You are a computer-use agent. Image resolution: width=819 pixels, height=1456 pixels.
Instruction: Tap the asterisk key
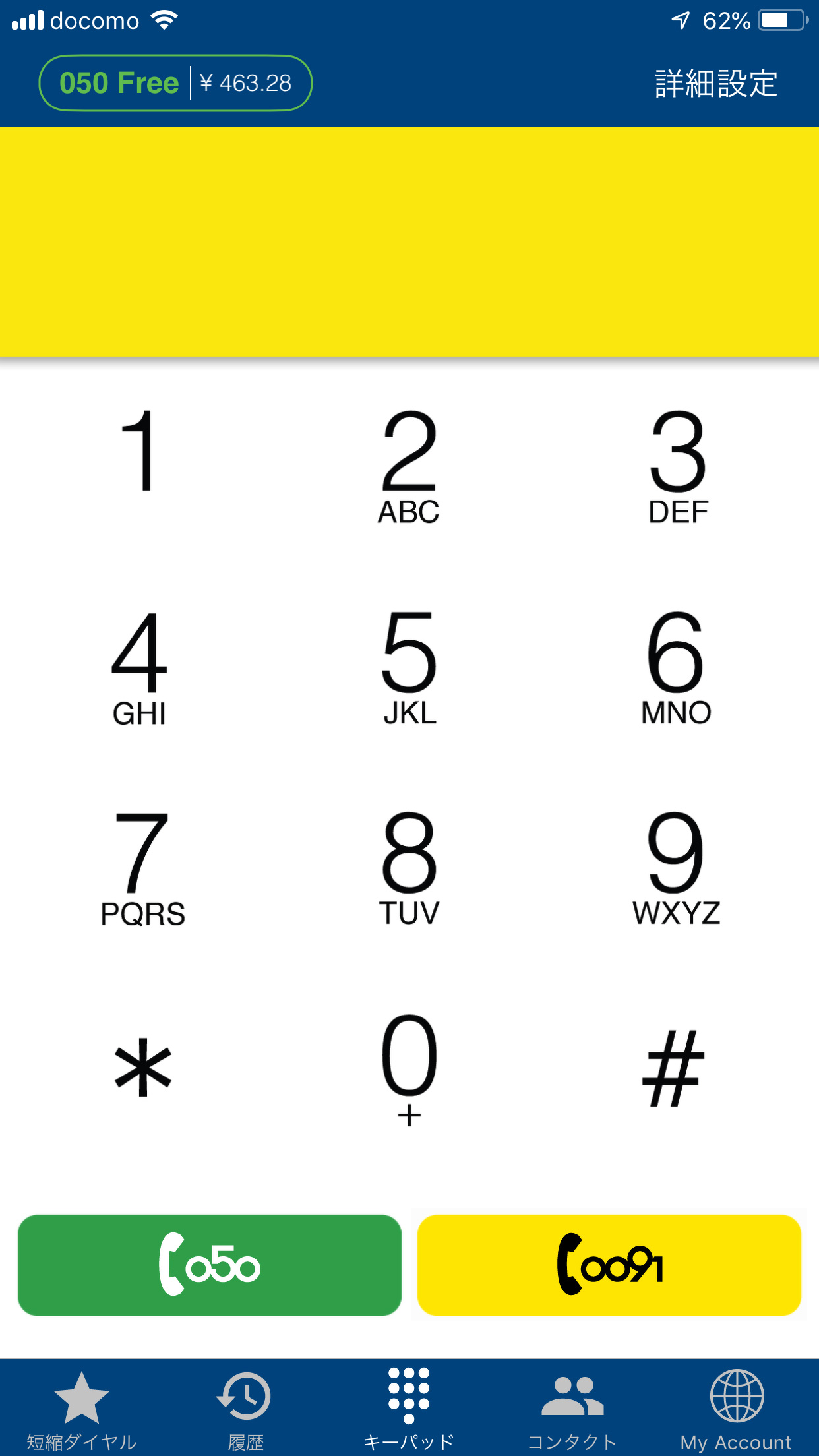click(142, 1068)
